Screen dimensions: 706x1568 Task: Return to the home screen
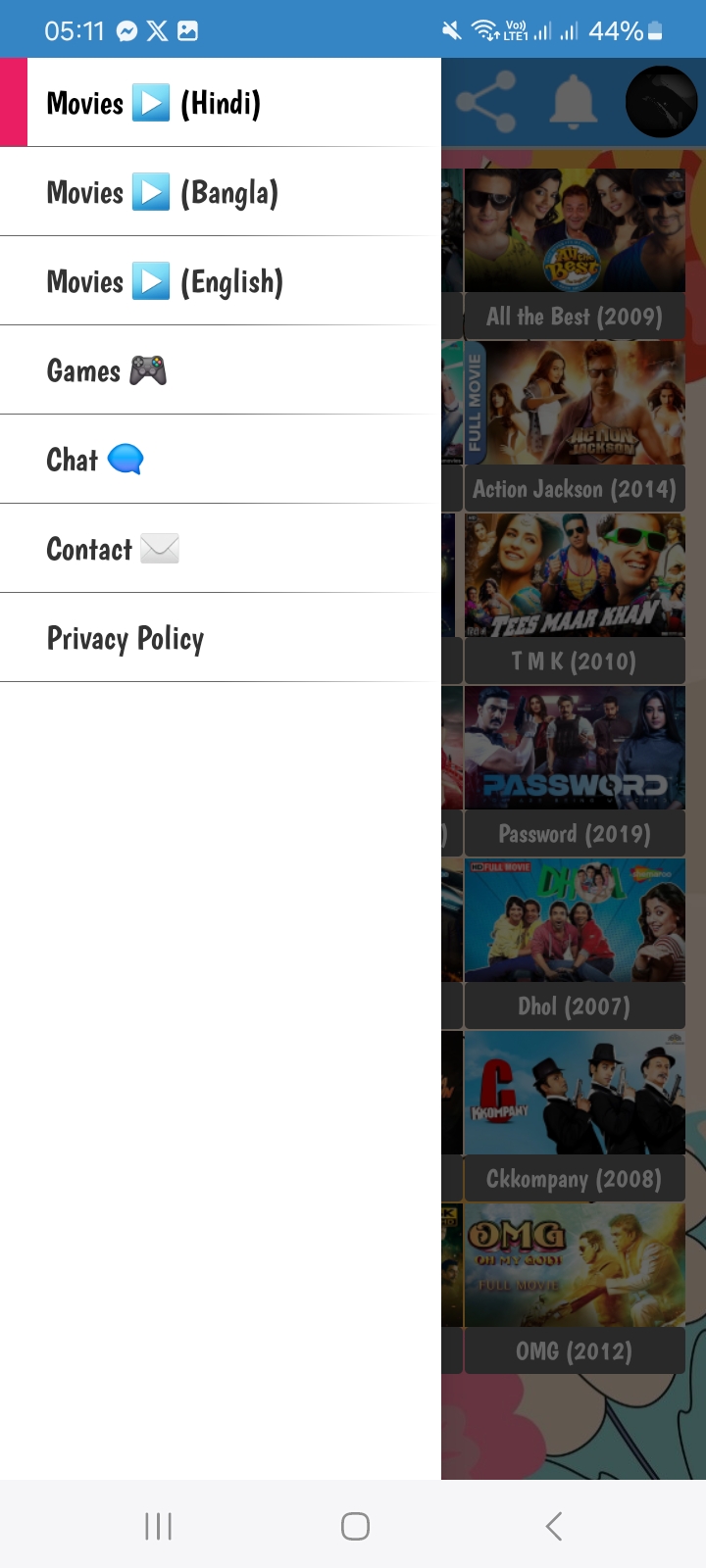tap(355, 1526)
